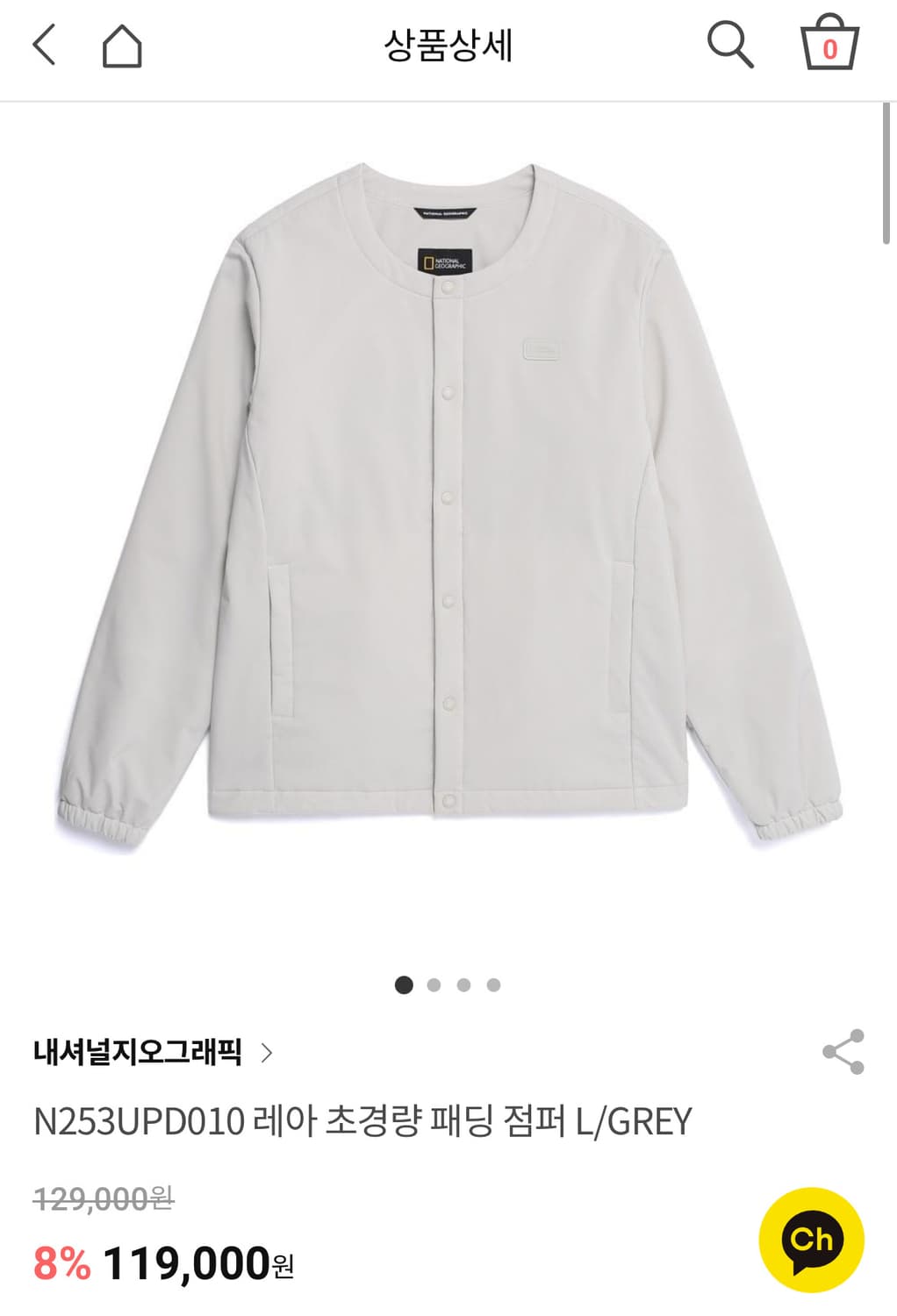Share this product
The height and width of the screenshot is (1316, 897).
(x=843, y=1052)
